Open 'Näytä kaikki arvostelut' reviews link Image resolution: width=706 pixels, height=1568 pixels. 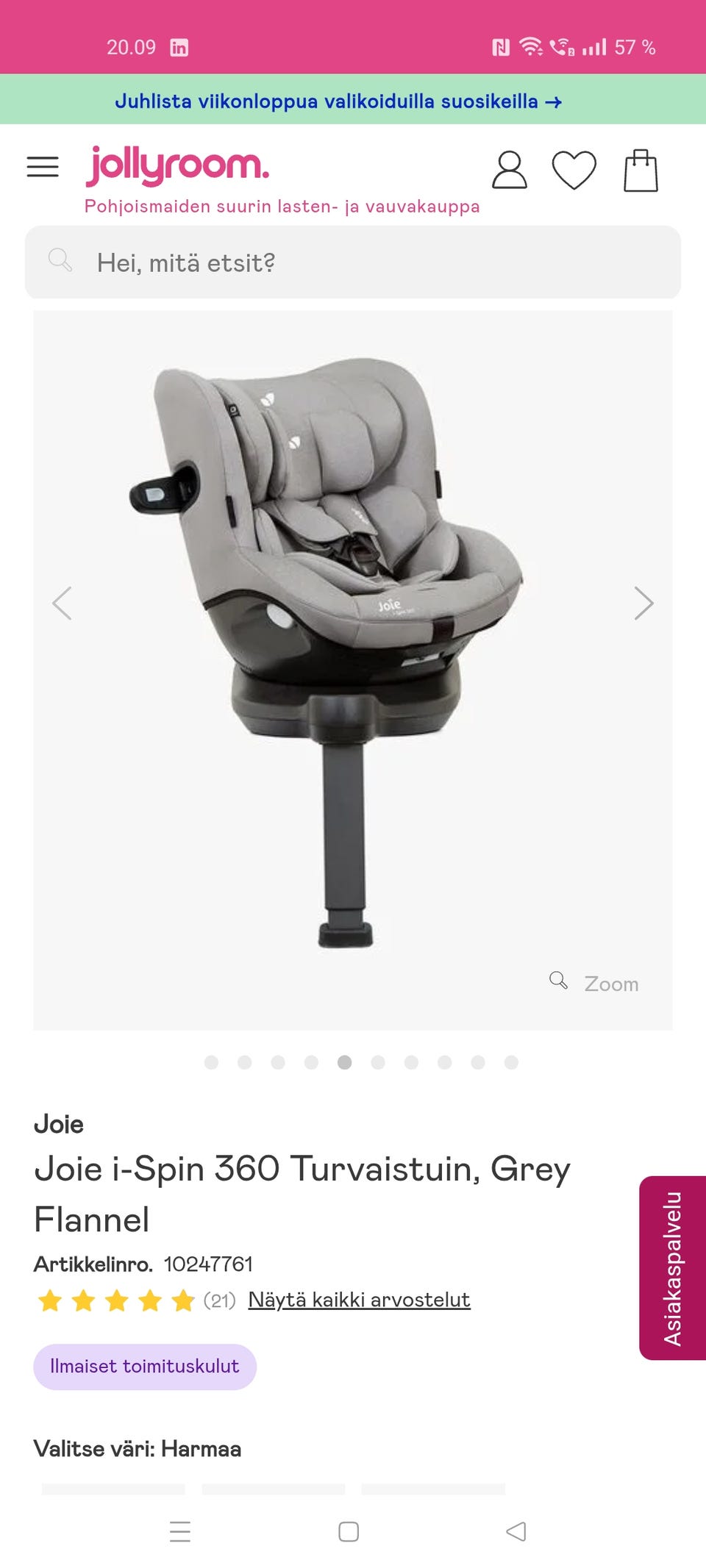[359, 1300]
